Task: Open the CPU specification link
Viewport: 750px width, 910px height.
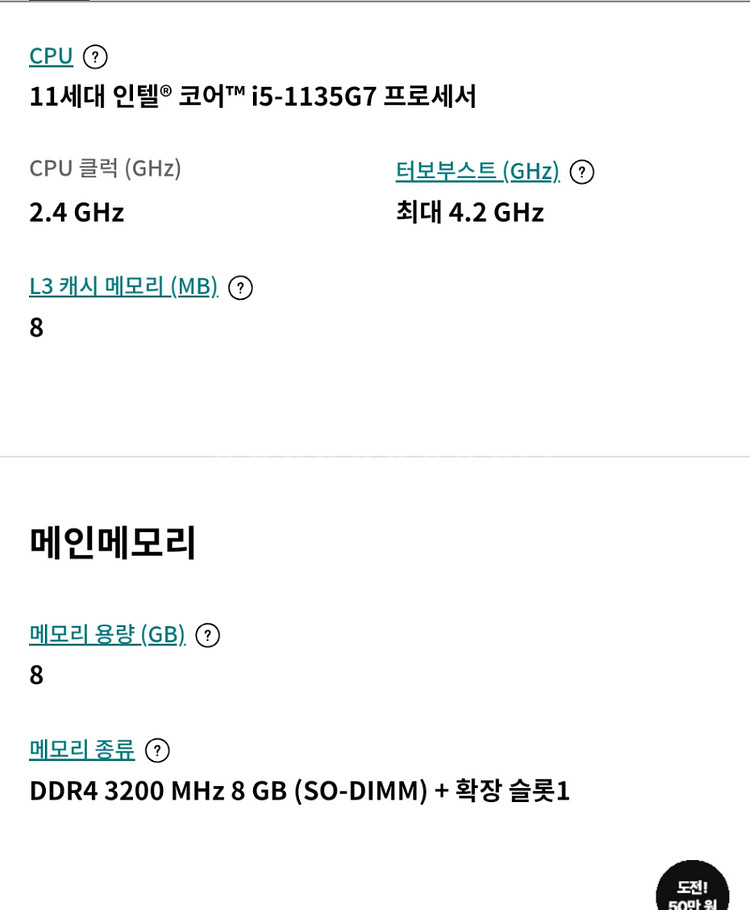Action: [x=50, y=56]
